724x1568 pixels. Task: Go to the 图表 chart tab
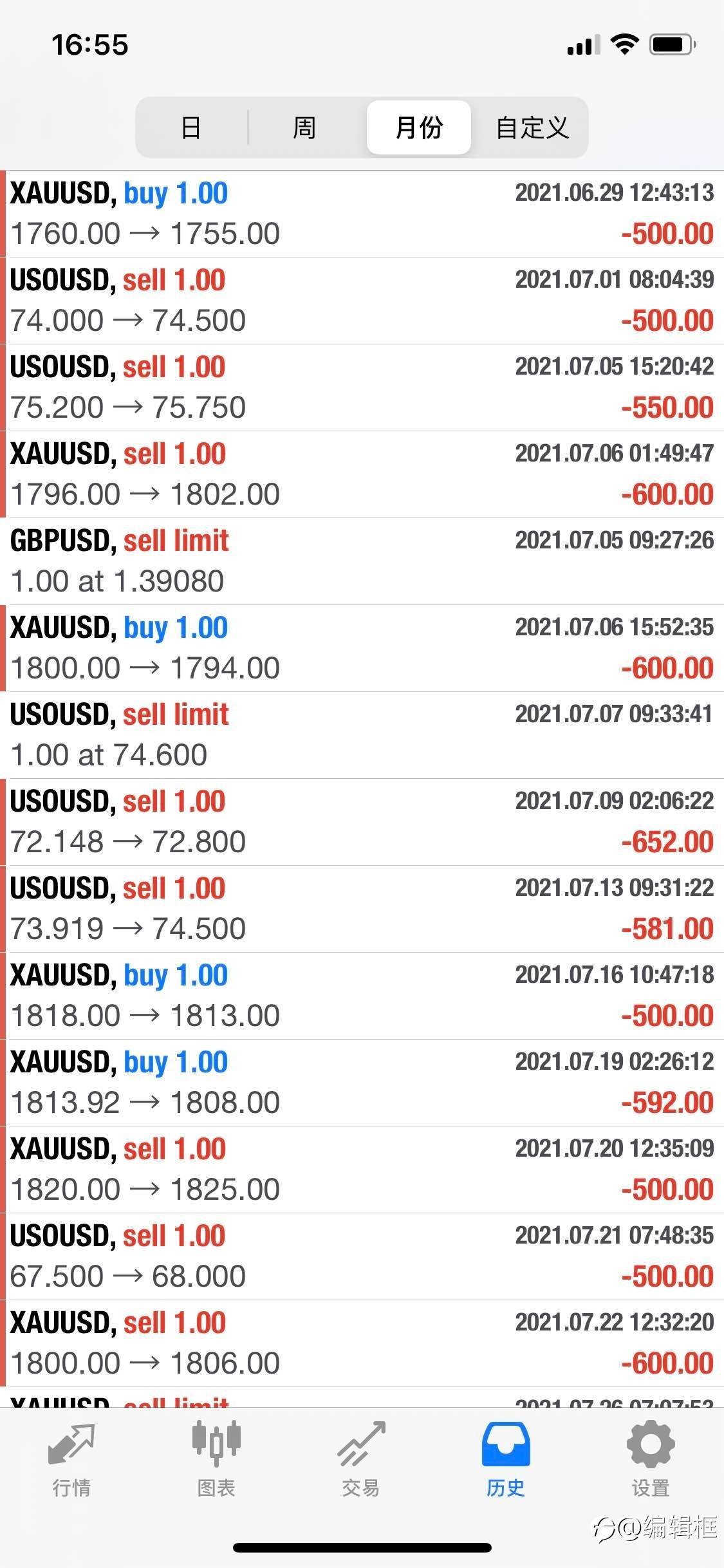coord(216,1460)
